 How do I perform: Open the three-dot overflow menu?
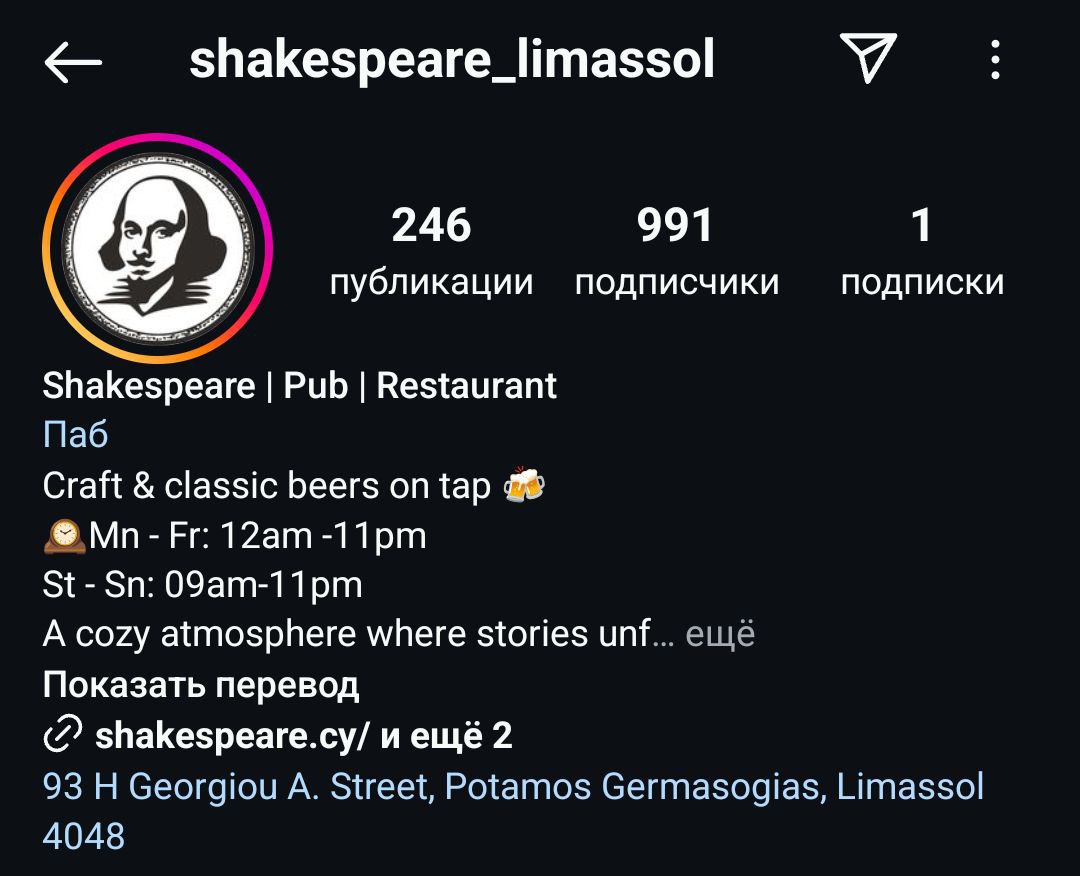(x=994, y=60)
